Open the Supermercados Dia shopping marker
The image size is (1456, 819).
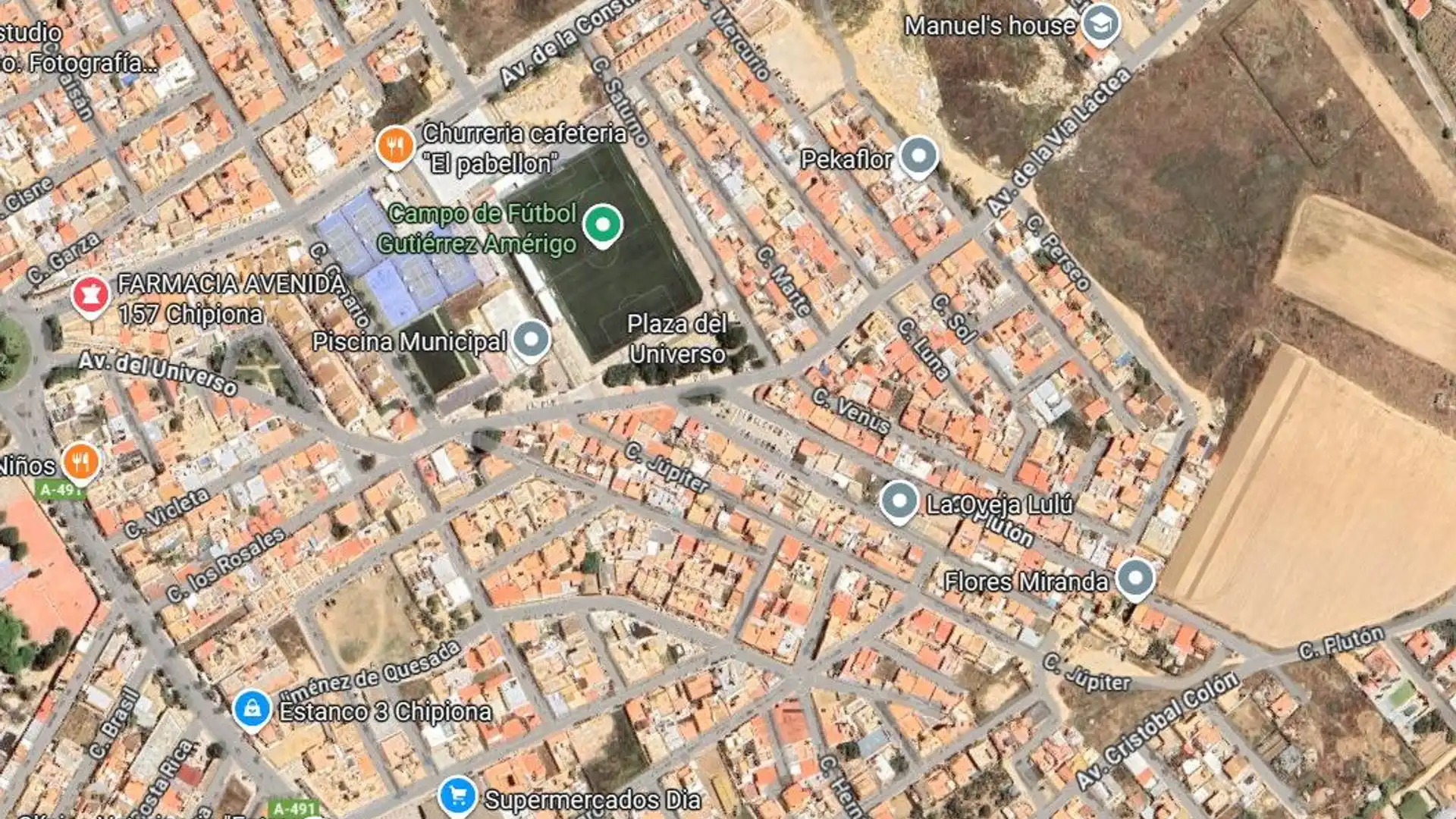tap(458, 795)
